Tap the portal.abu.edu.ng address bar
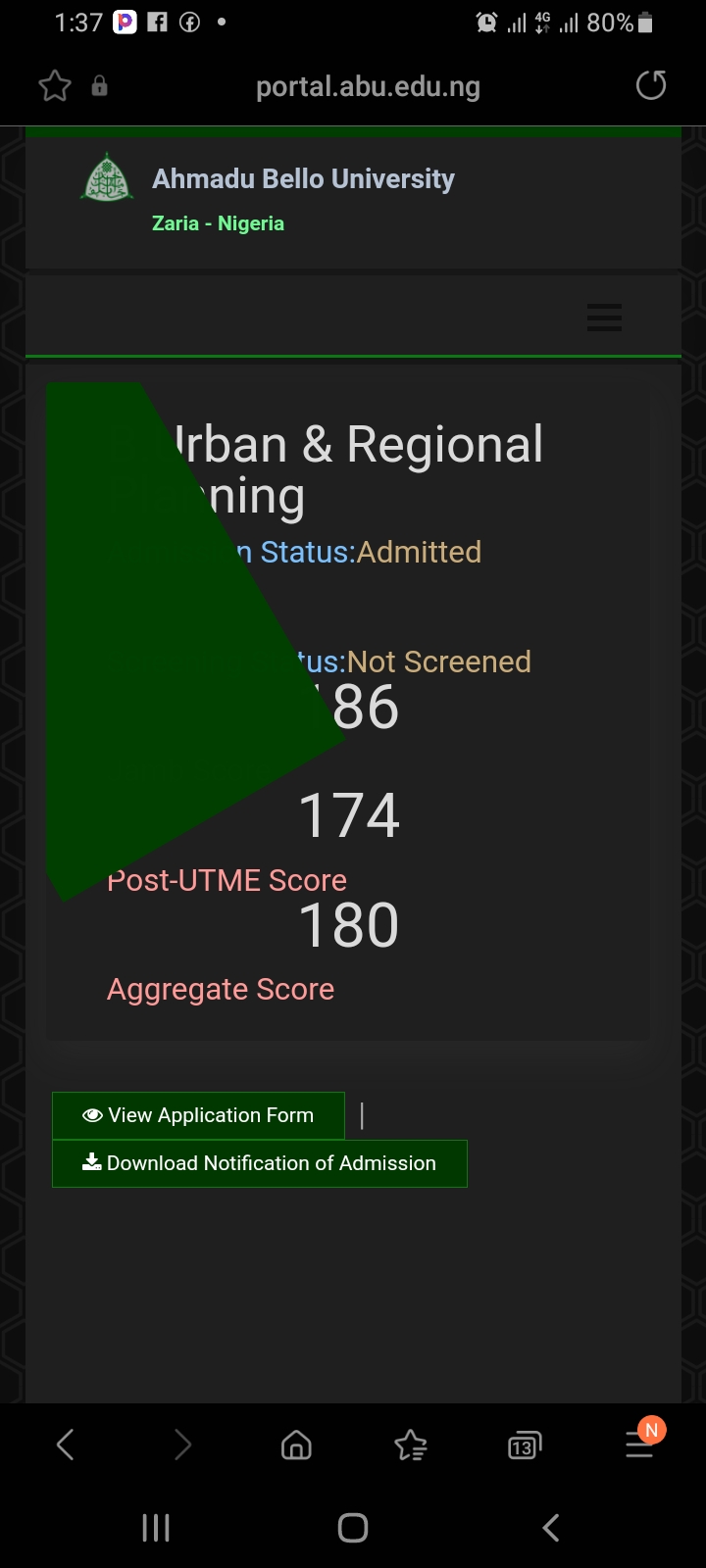Image resolution: width=706 pixels, height=1568 pixels. click(x=368, y=87)
